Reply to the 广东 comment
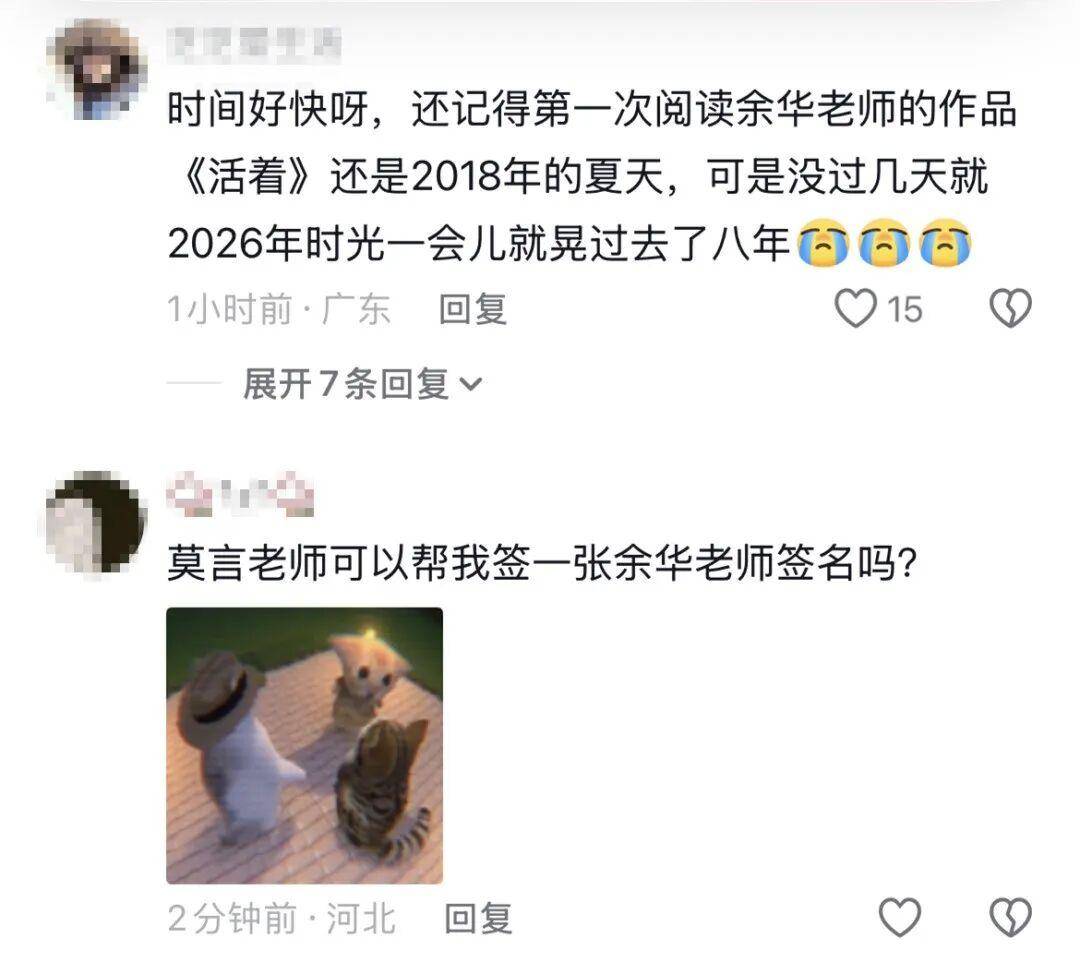Viewport: 1080px width, 964px height. point(472,309)
